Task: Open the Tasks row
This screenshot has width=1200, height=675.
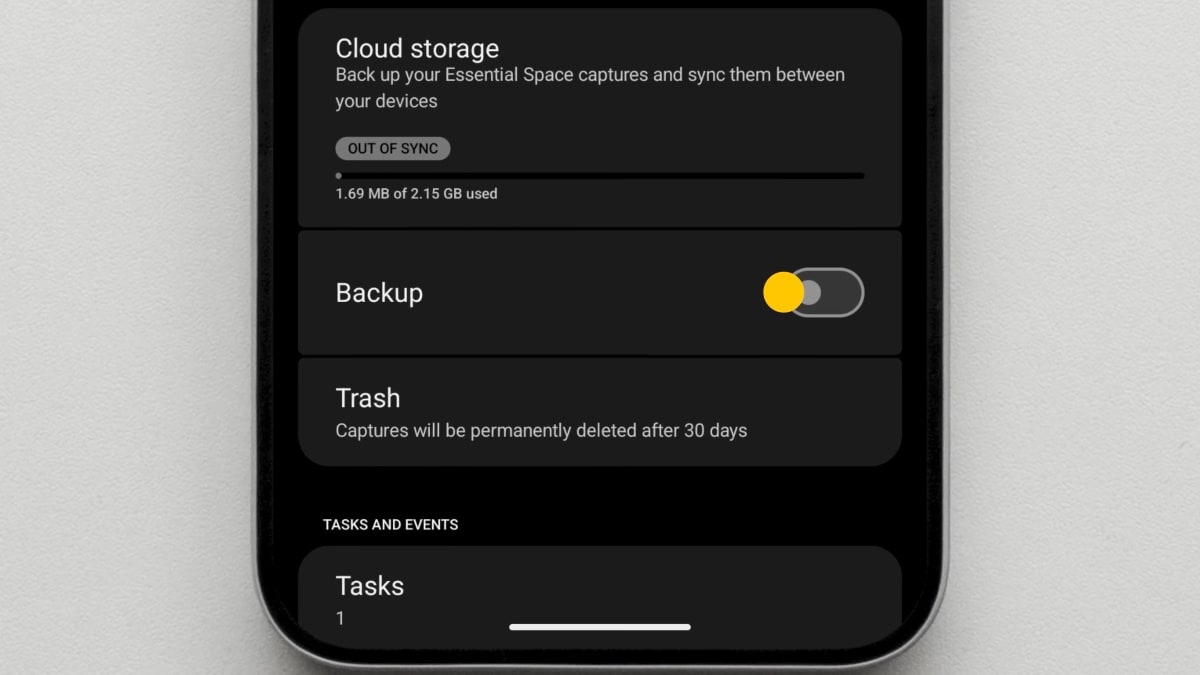Action: 598,590
